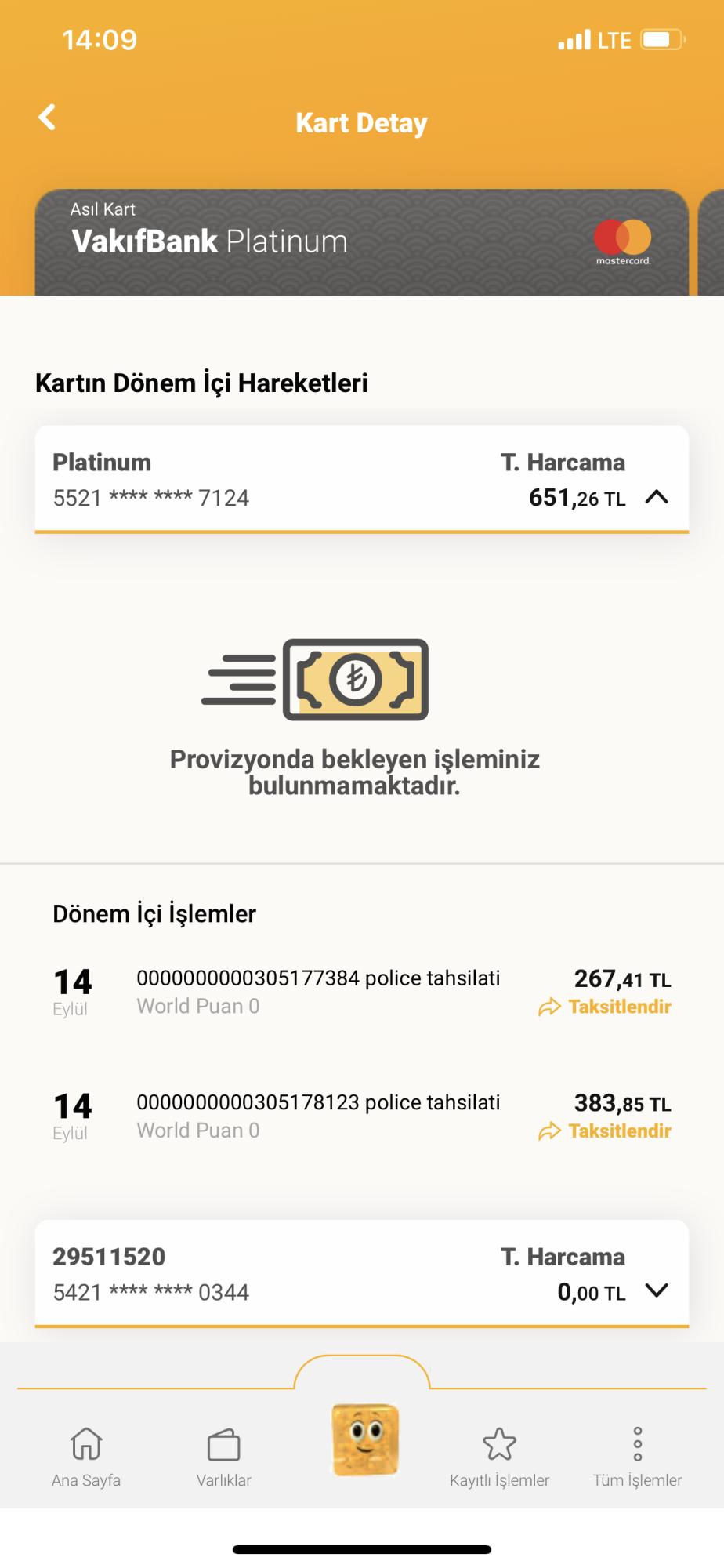Open Tüm İşlemler menu

pos(637,1457)
